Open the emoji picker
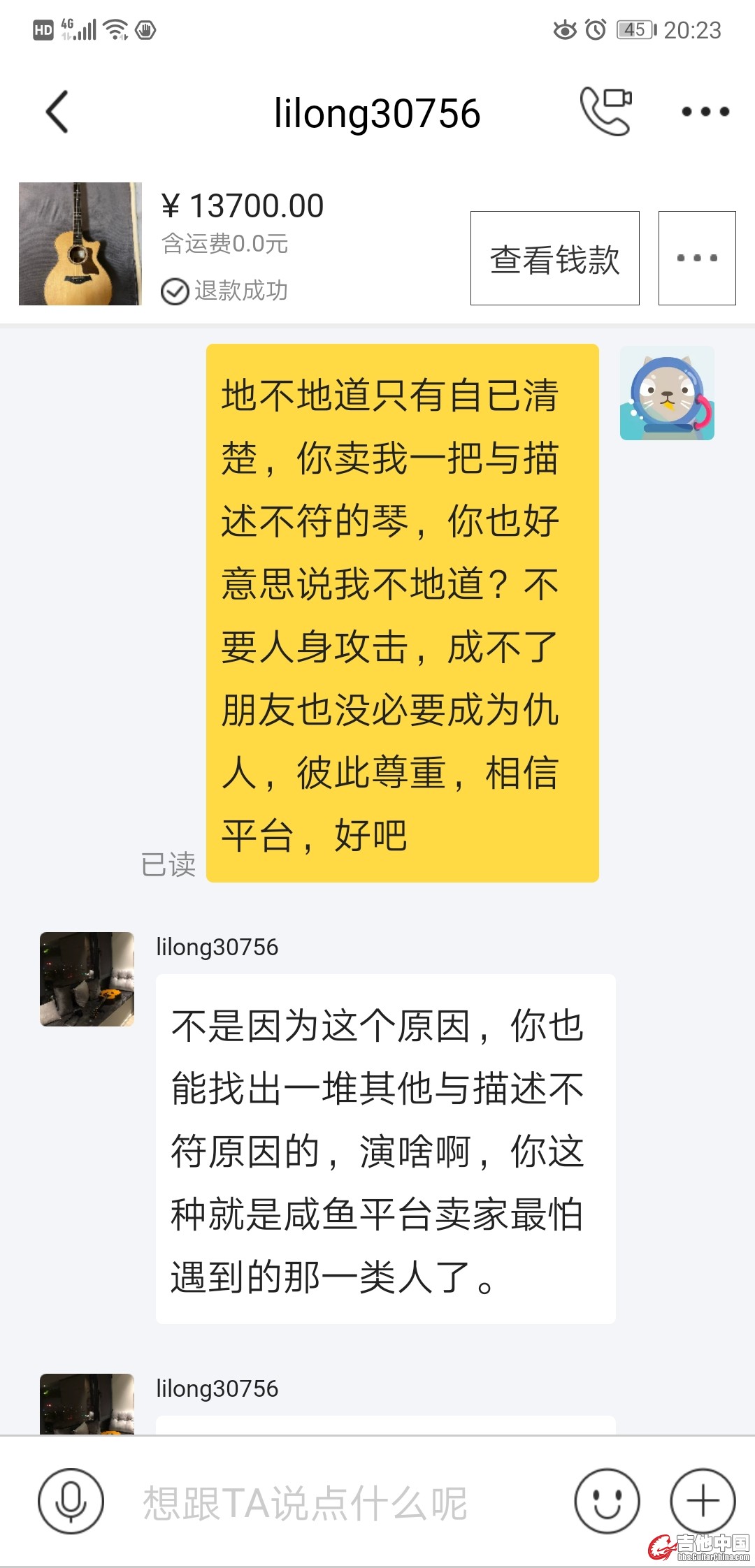 pos(607,1502)
